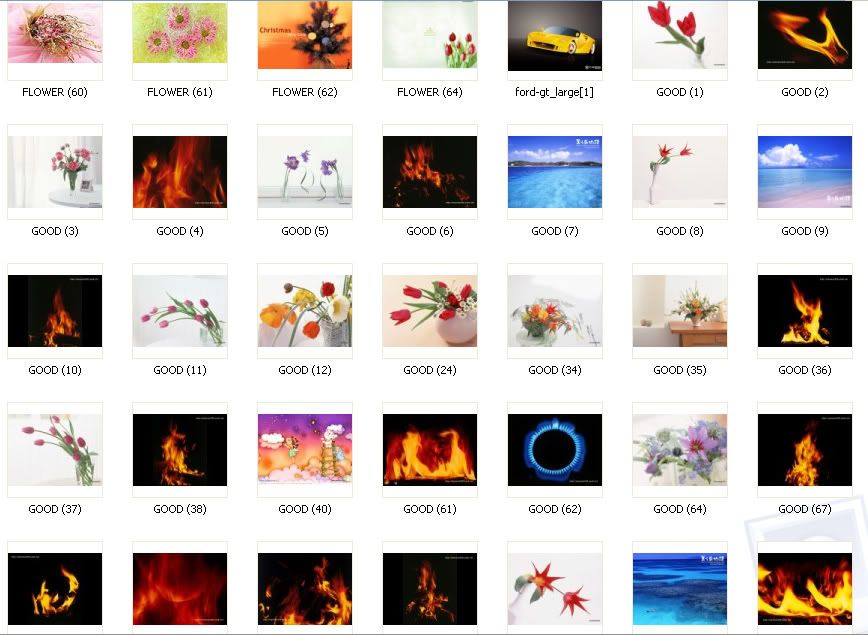The image size is (868, 635).
Task: Open the GOOD (9) beach picture
Action: 805,172
